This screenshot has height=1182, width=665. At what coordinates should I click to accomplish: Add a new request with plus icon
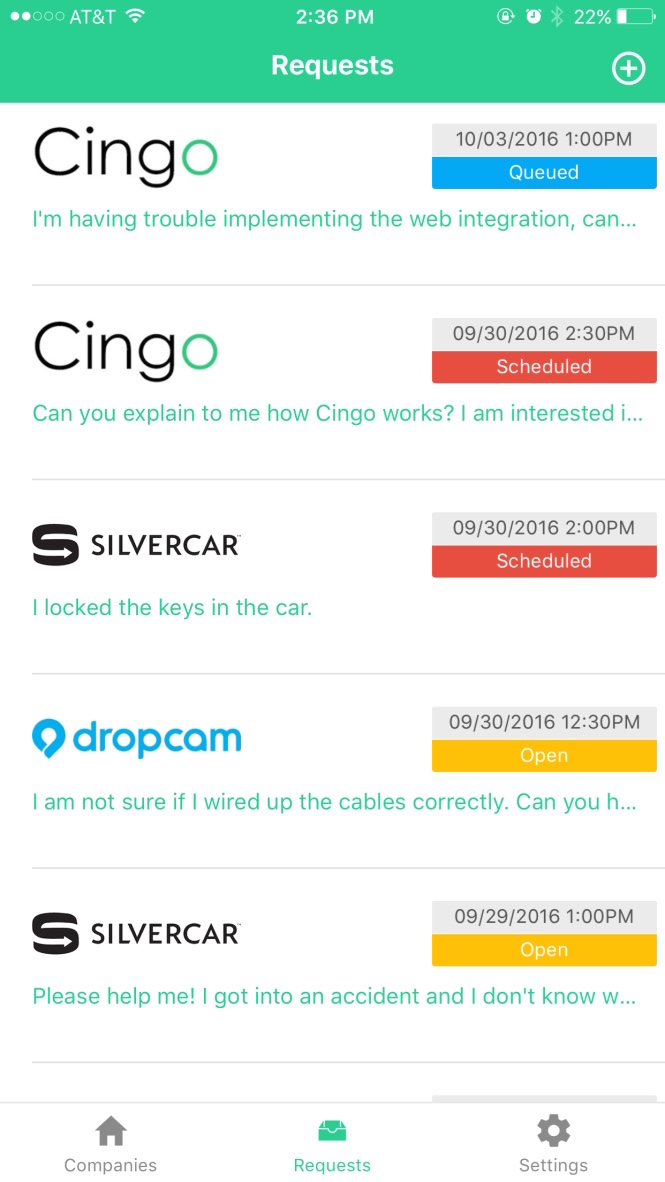(628, 69)
